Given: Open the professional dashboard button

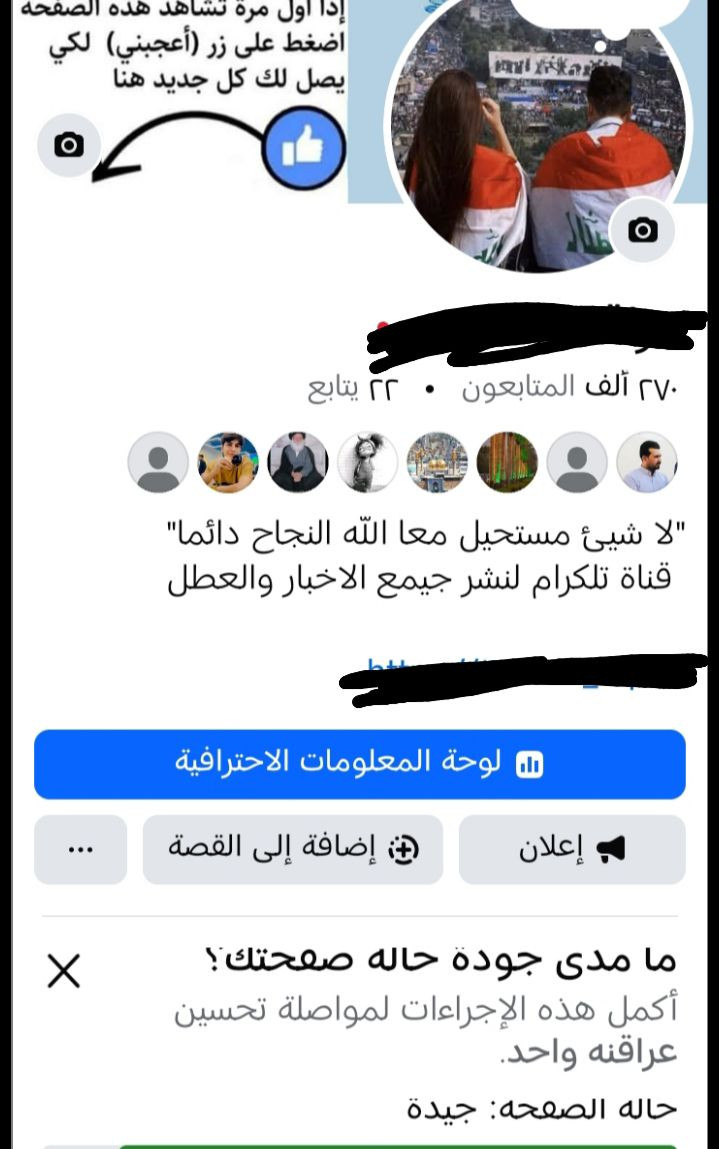Looking at the screenshot, I should click(360, 764).
